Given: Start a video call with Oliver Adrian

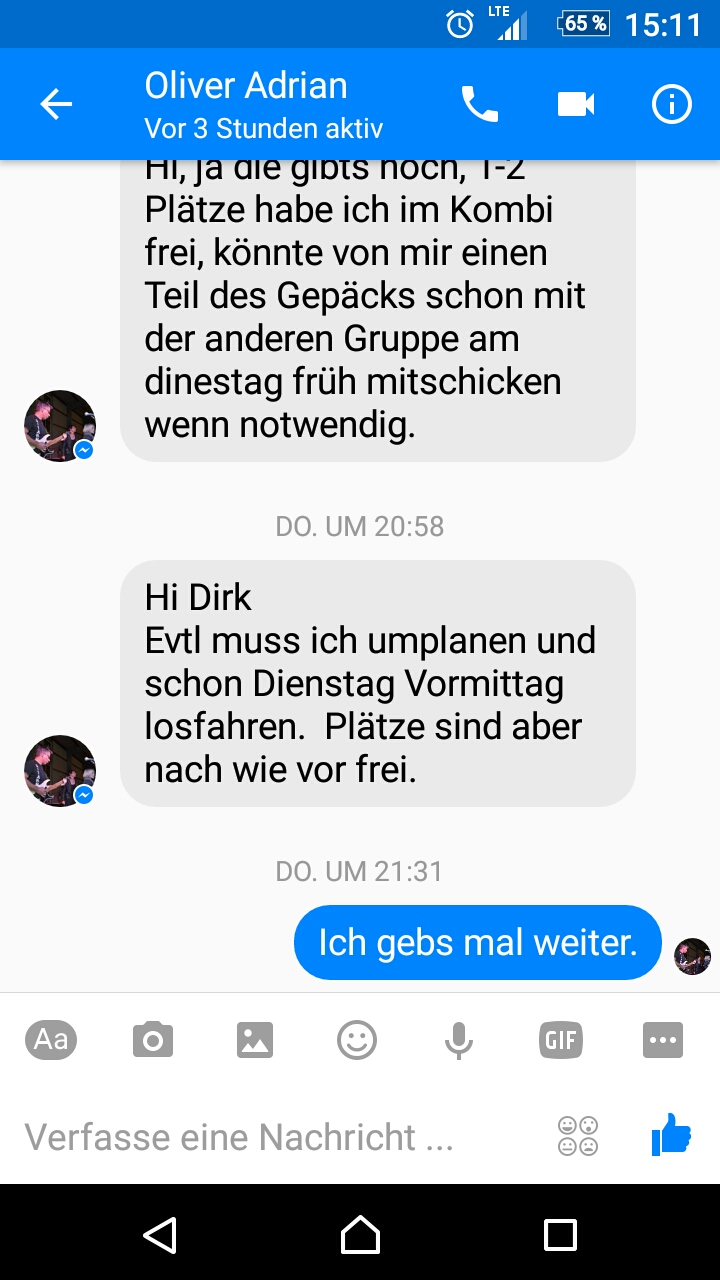Looking at the screenshot, I should pyautogui.click(x=576, y=104).
